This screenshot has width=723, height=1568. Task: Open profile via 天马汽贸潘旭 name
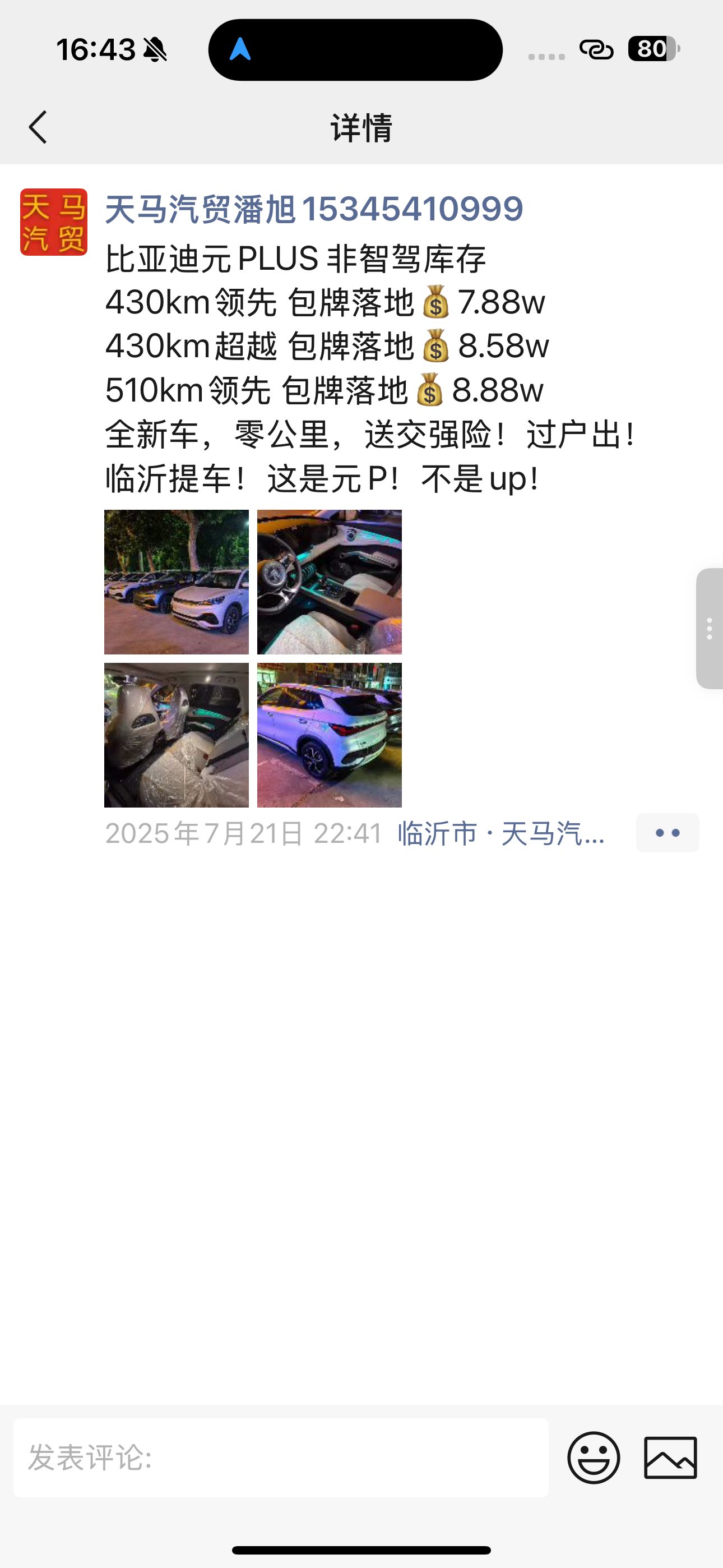tap(314, 209)
